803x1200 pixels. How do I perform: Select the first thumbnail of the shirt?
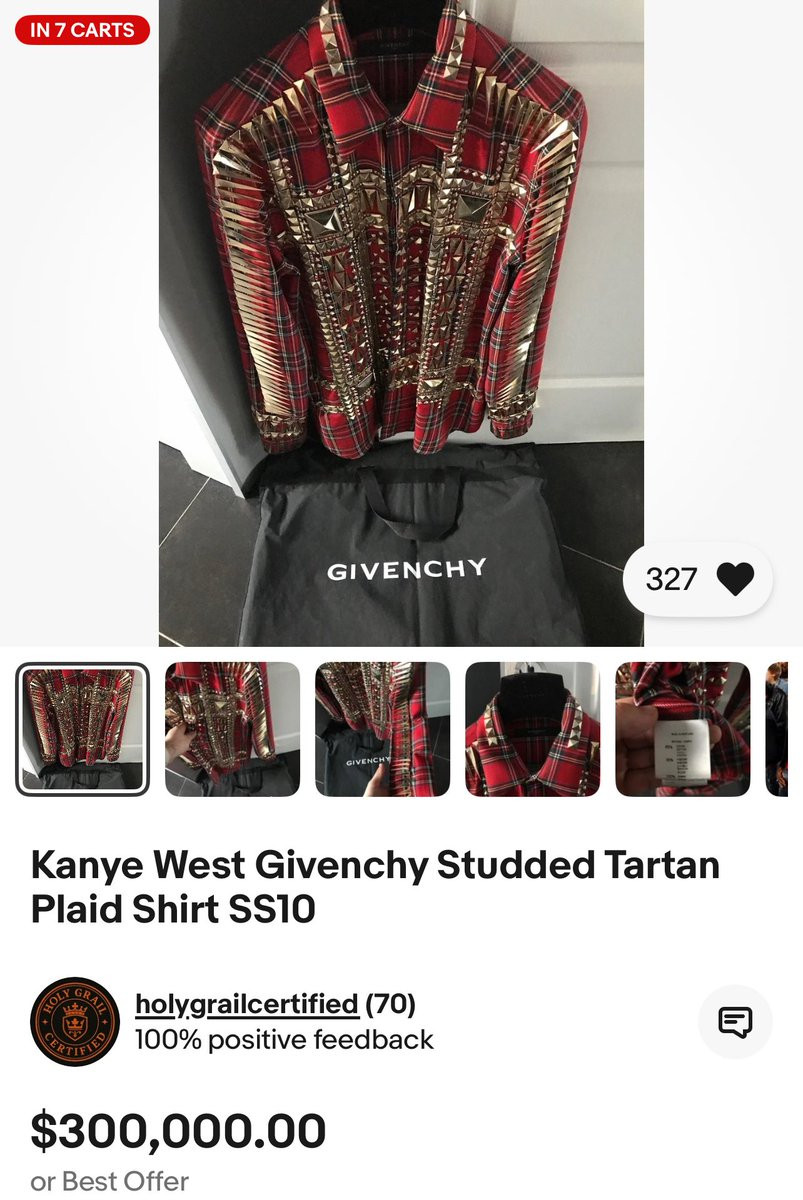82,729
